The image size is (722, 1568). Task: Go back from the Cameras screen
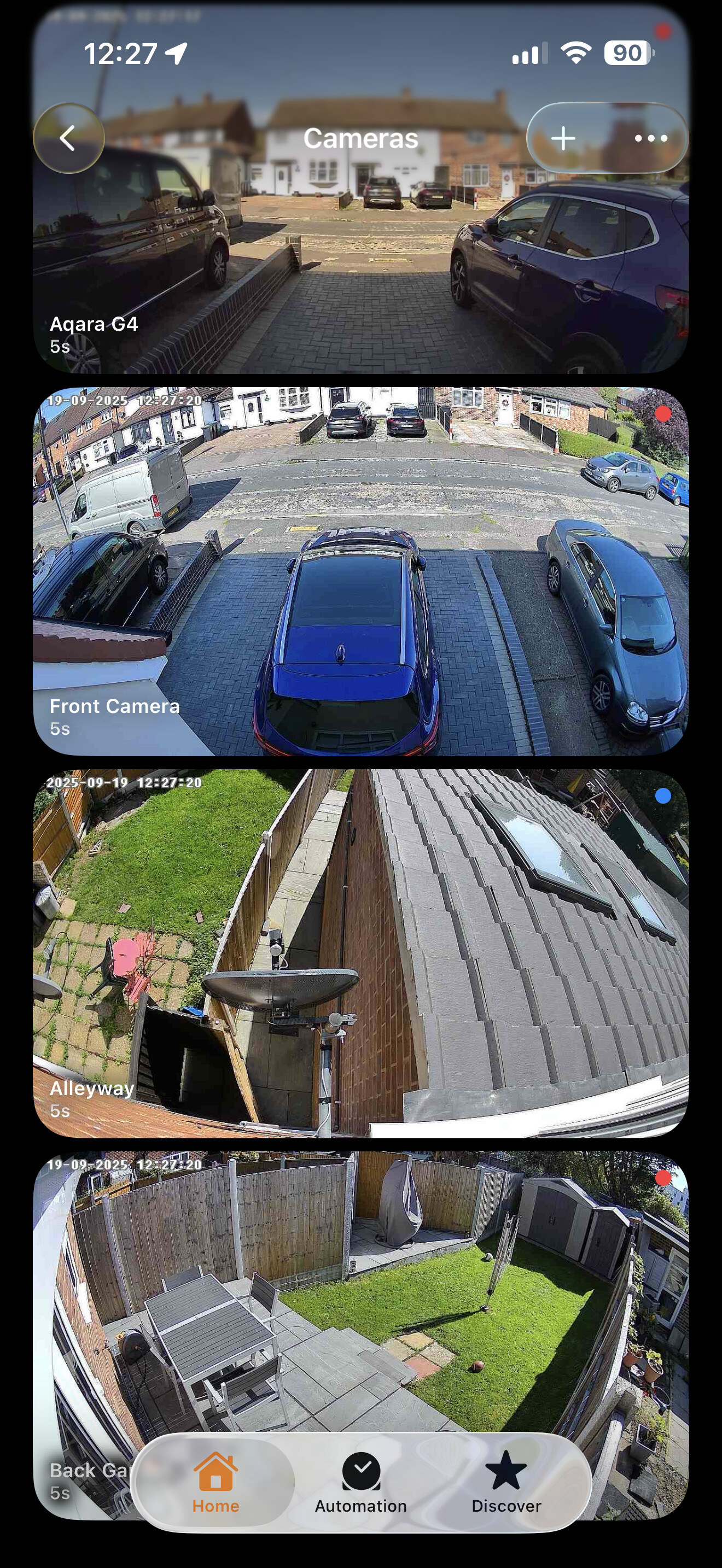click(x=68, y=139)
